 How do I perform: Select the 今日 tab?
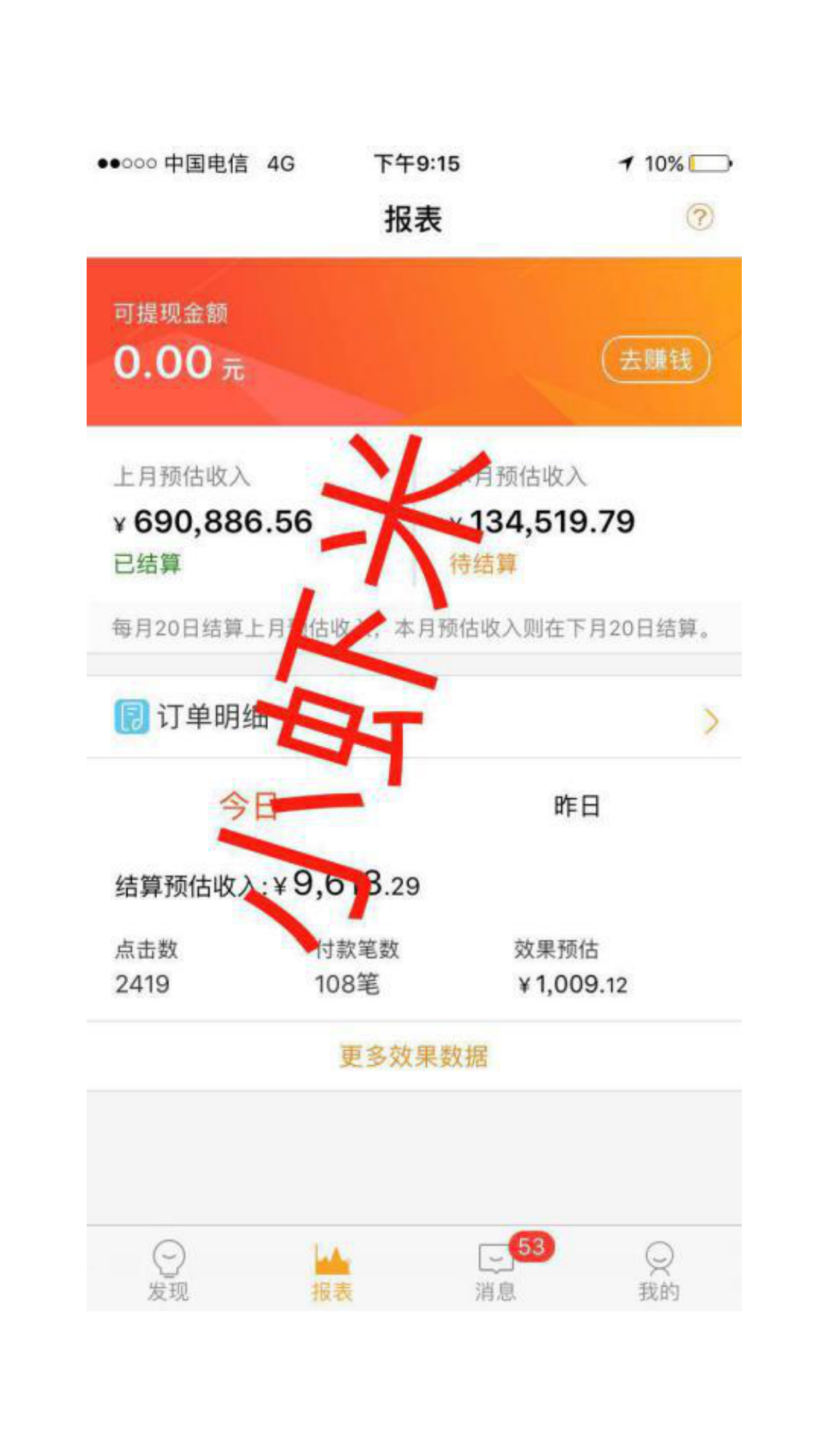[249, 805]
